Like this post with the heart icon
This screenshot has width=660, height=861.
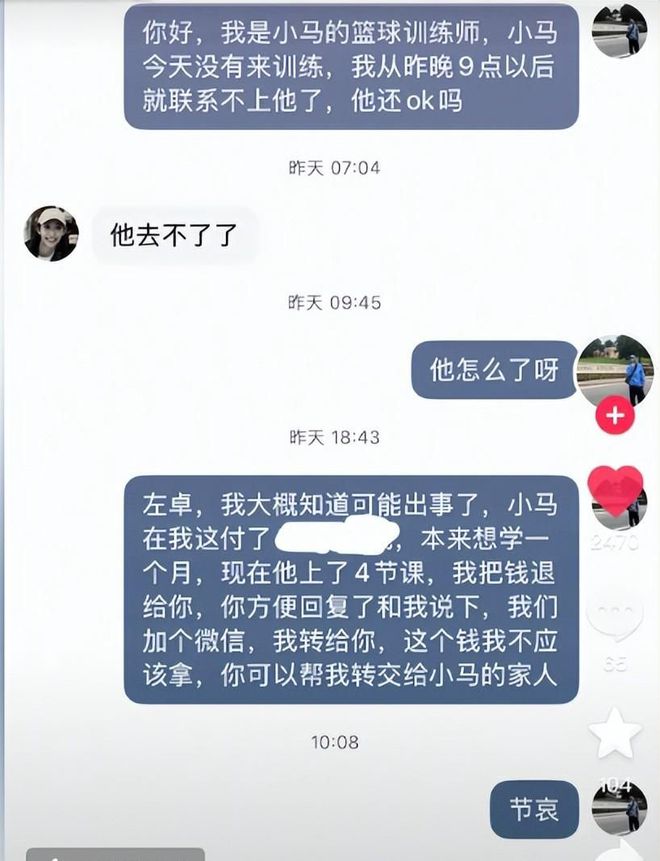pos(614,490)
